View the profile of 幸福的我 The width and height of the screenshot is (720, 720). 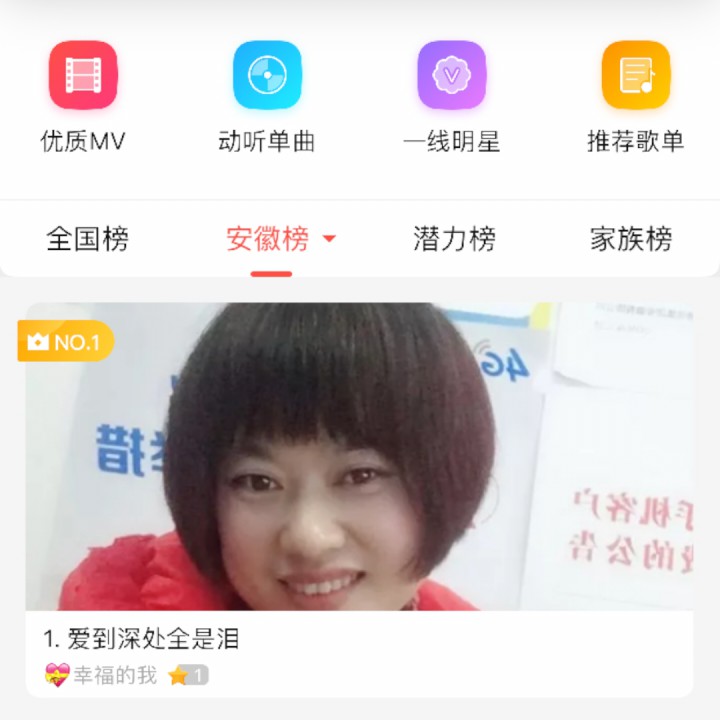coord(115,676)
